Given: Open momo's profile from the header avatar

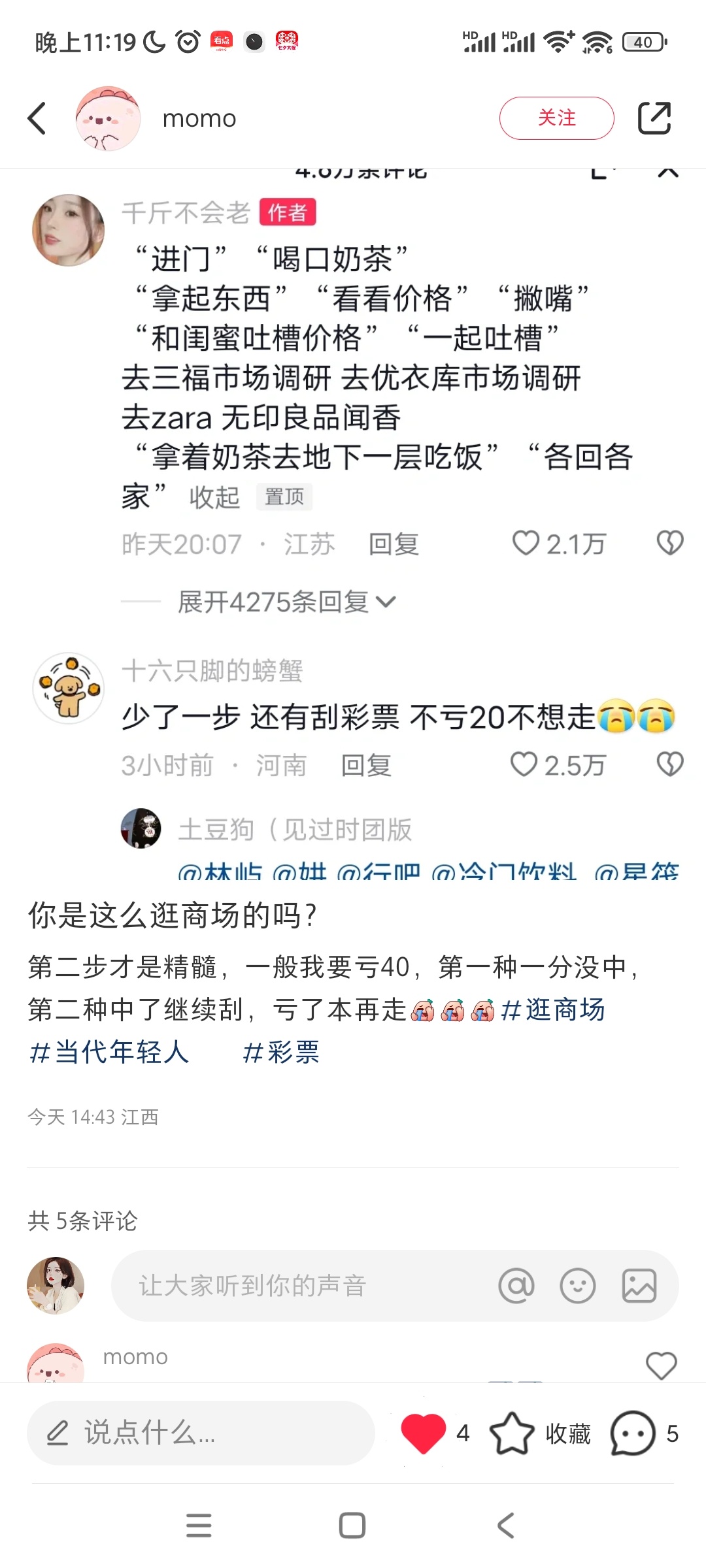Looking at the screenshot, I should coord(108,118).
